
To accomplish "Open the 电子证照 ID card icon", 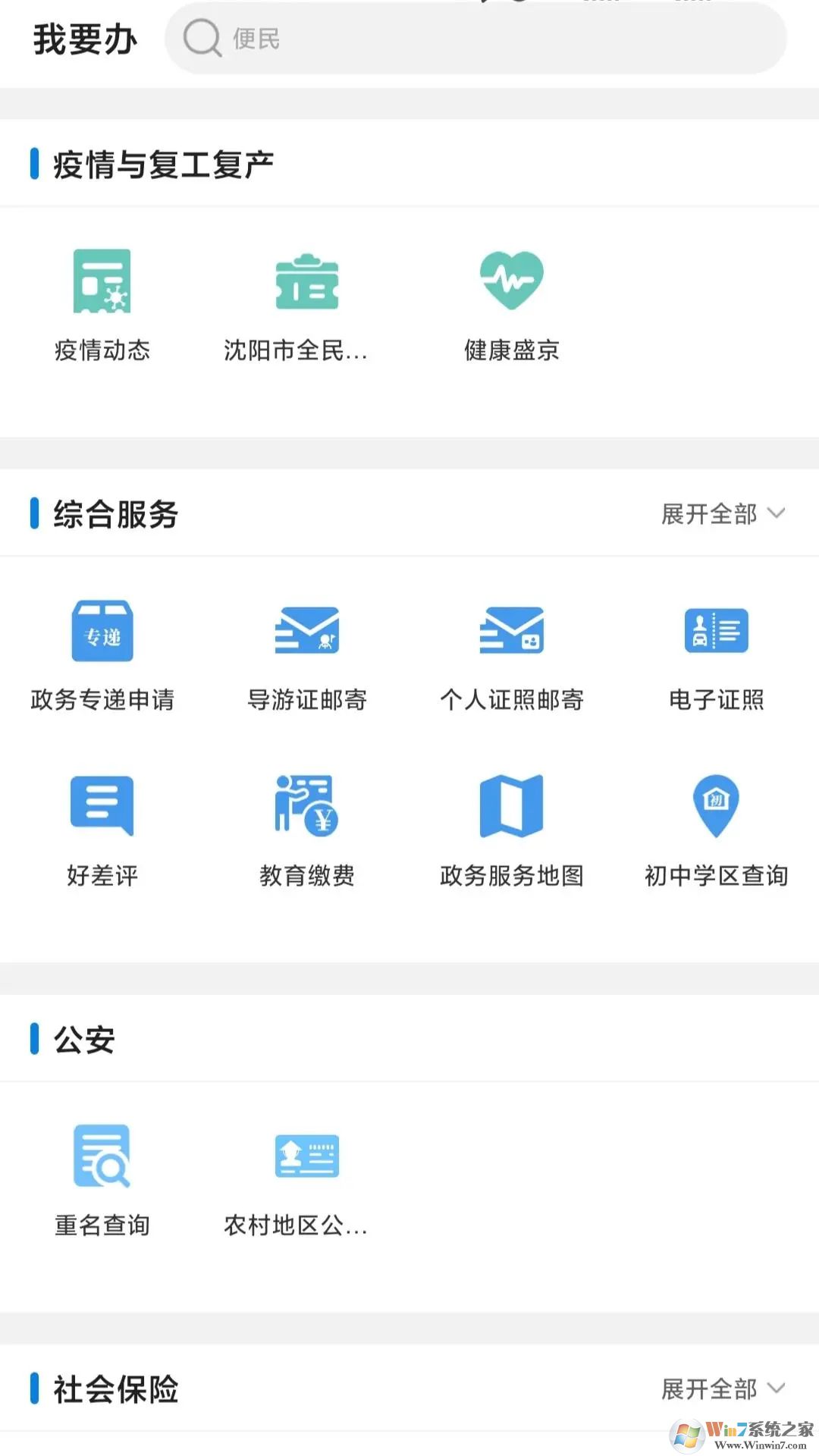I will [717, 631].
